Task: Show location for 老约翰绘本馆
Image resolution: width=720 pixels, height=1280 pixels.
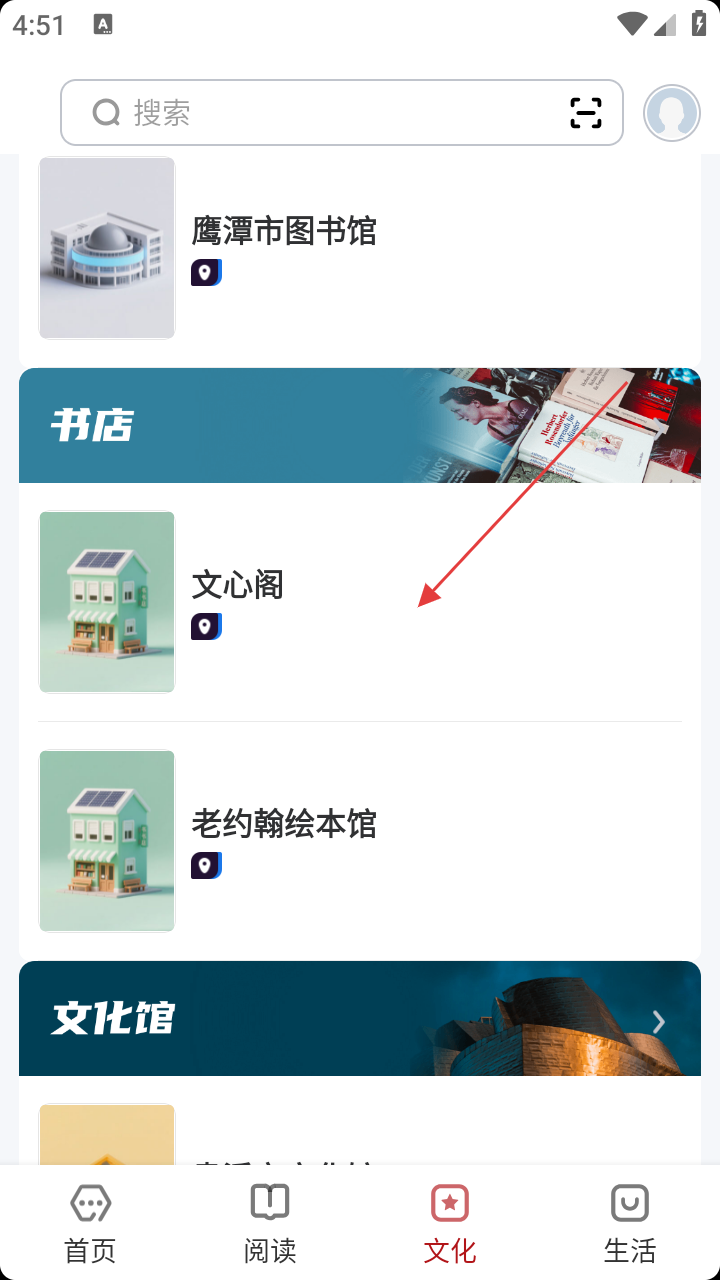Action: tap(206, 866)
